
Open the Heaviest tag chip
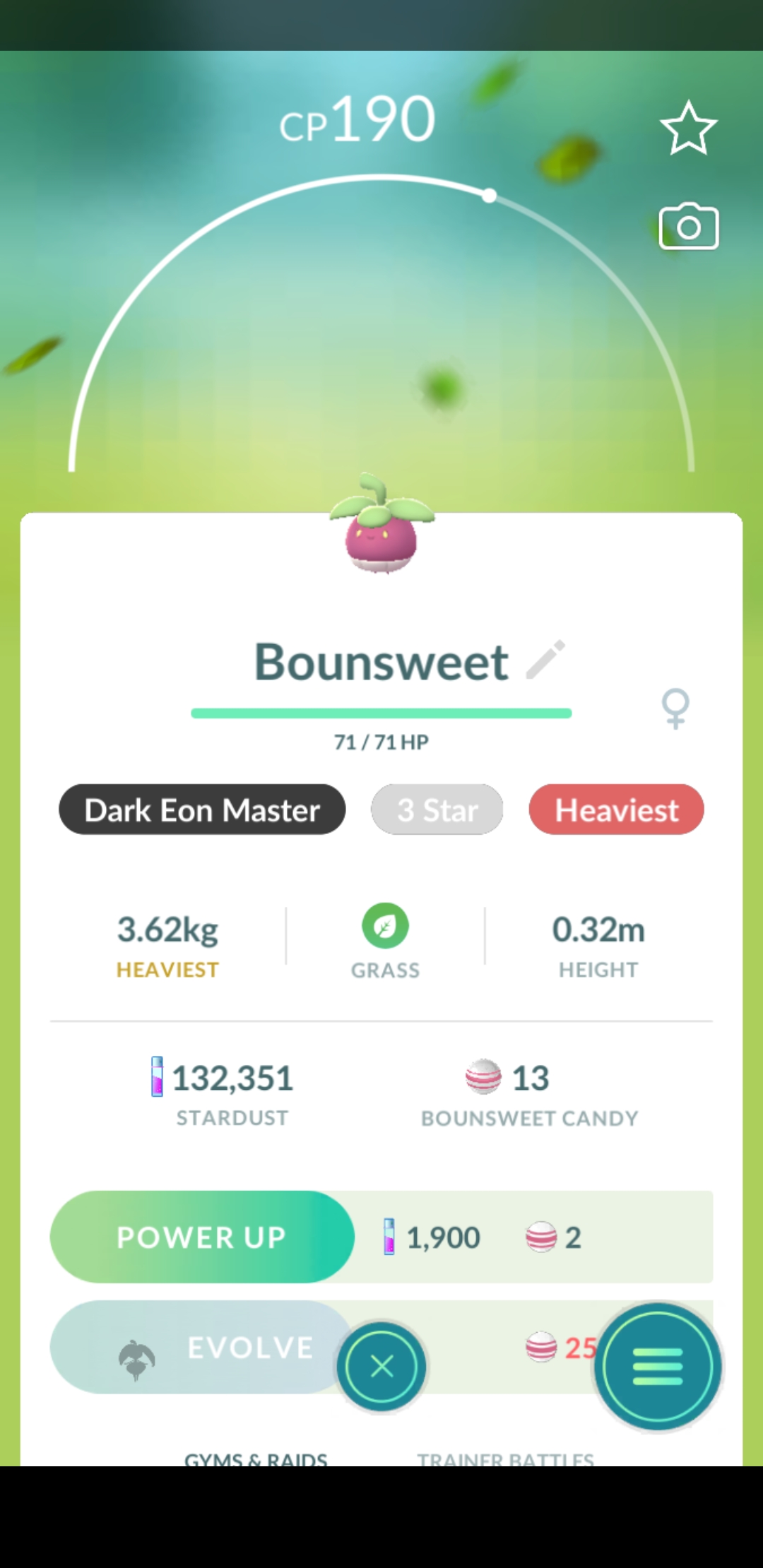(616, 809)
